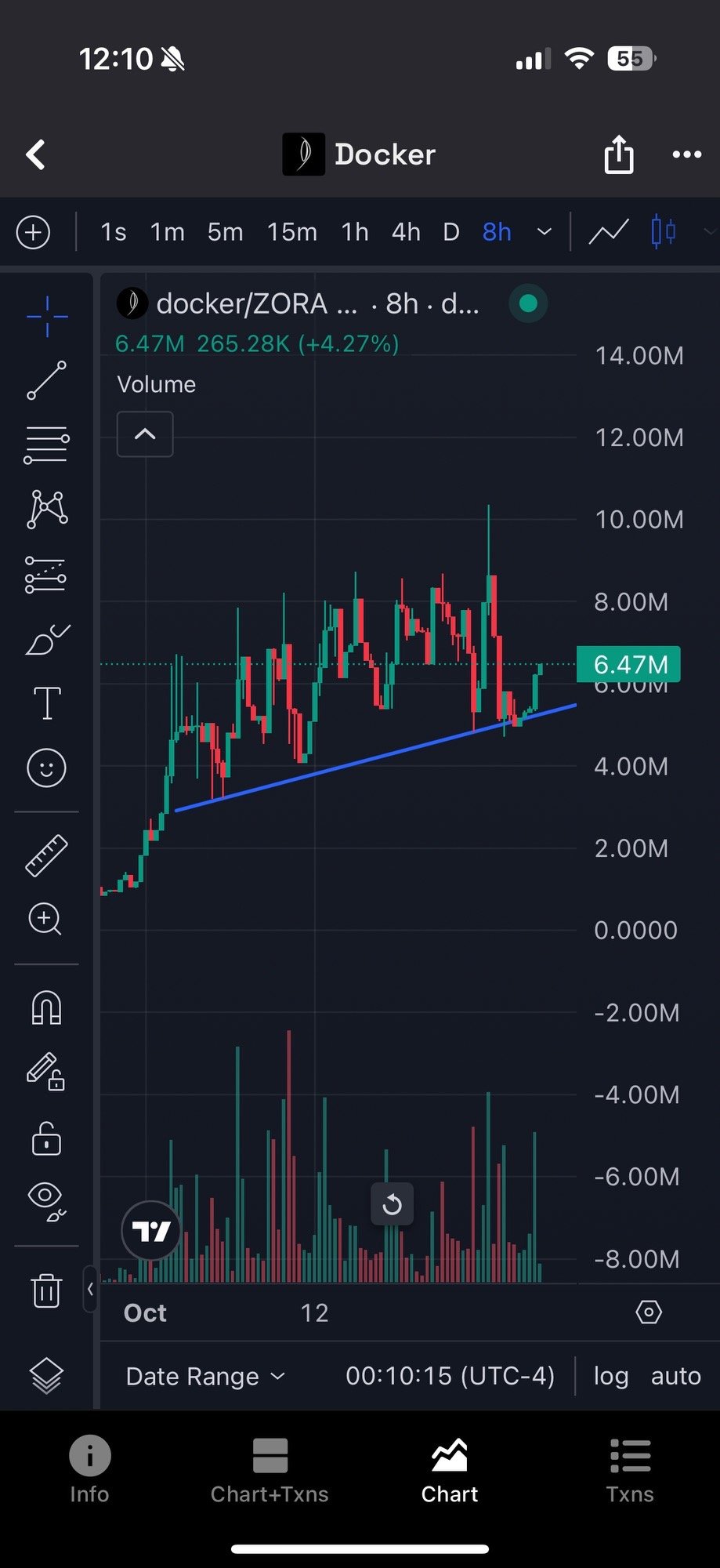Choose the 15m timeframe
The height and width of the screenshot is (1568, 720).
[291, 232]
